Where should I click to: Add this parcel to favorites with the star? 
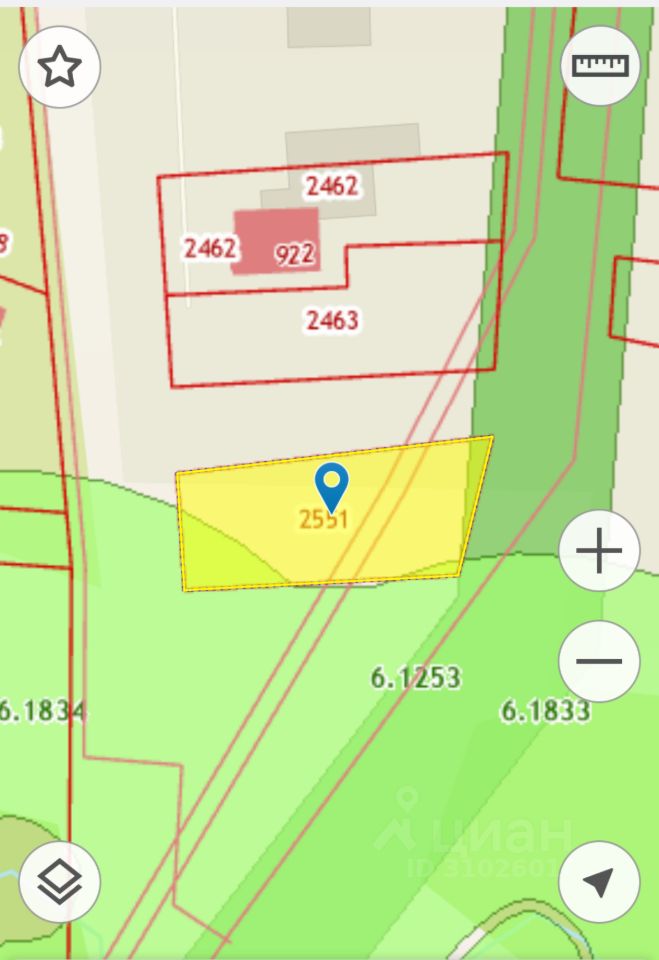point(59,67)
